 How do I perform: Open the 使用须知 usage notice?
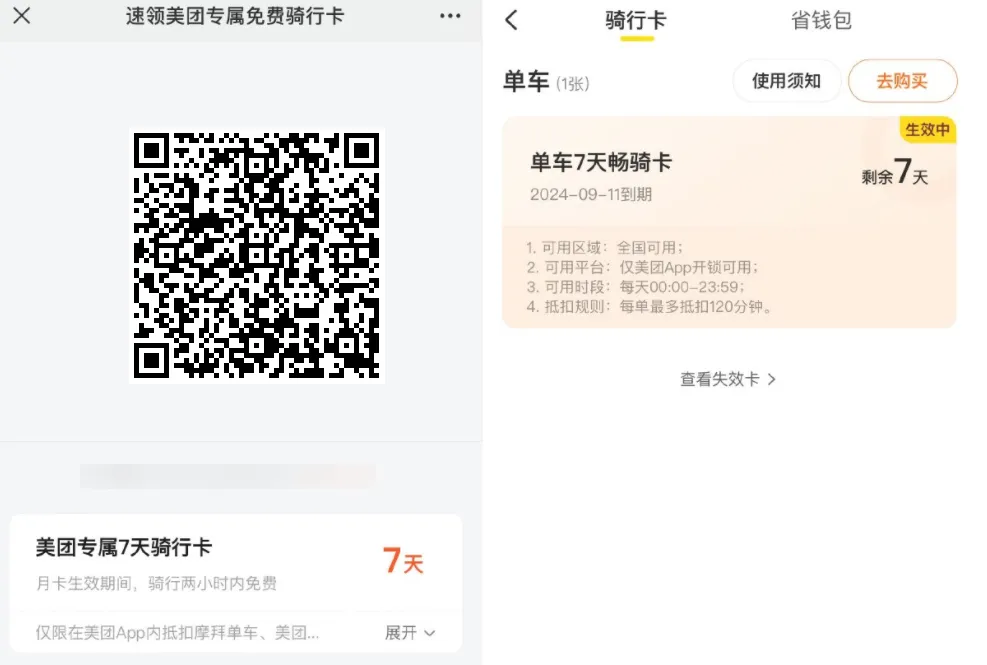(x=786, y=81)
